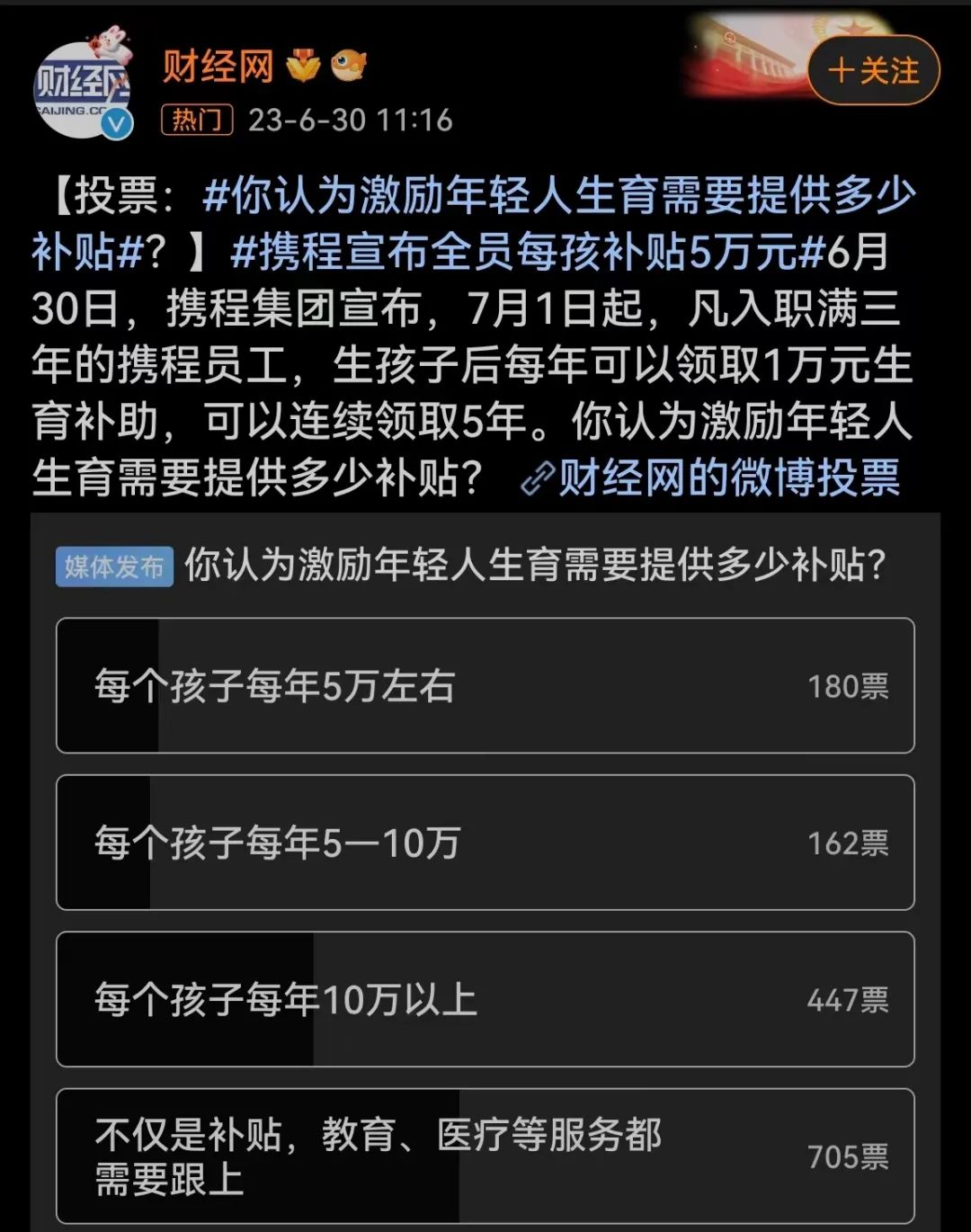Screen dimensions: 971x1232
Task: Vote for 每个孩子每年10万以上
Action: [485, 999]
